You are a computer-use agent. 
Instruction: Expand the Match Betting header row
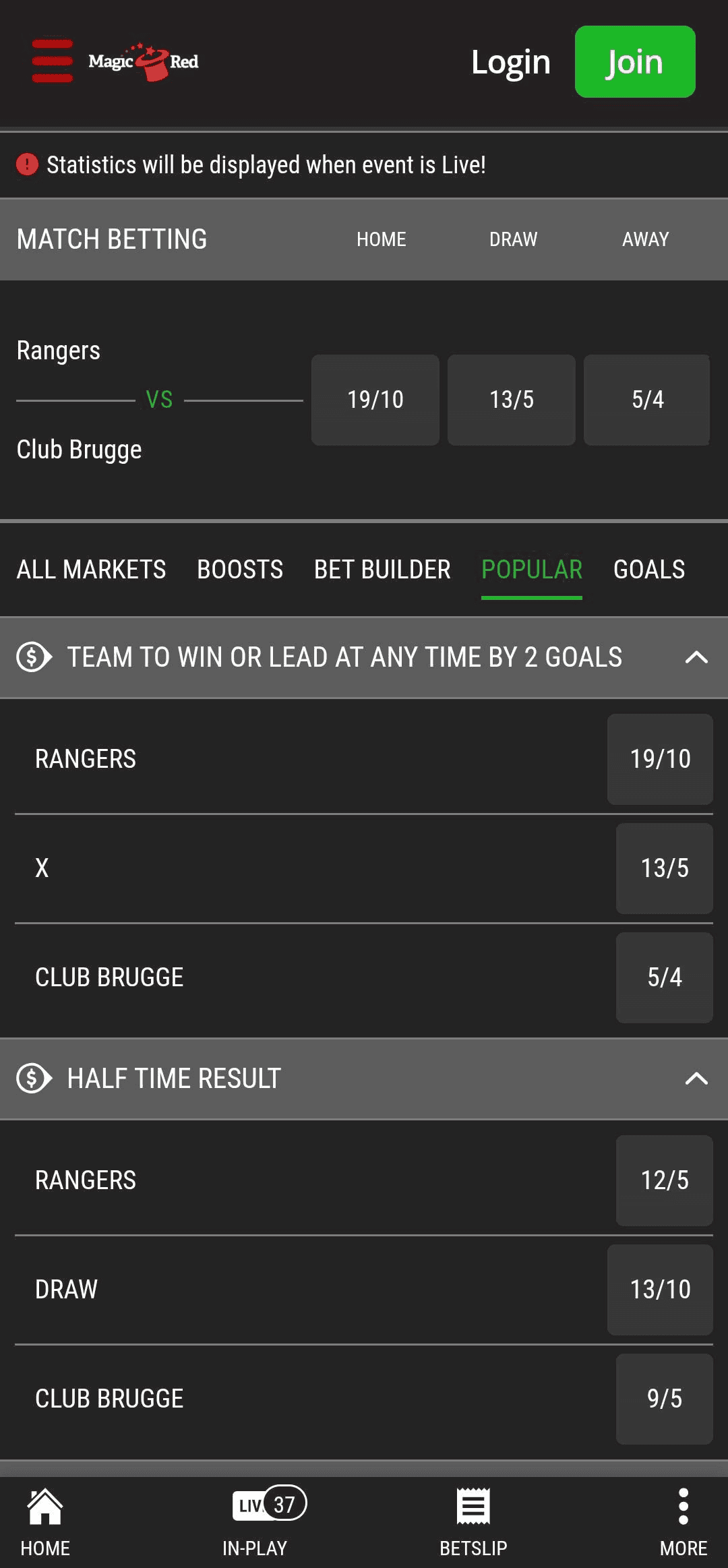[x=112, y=239]
